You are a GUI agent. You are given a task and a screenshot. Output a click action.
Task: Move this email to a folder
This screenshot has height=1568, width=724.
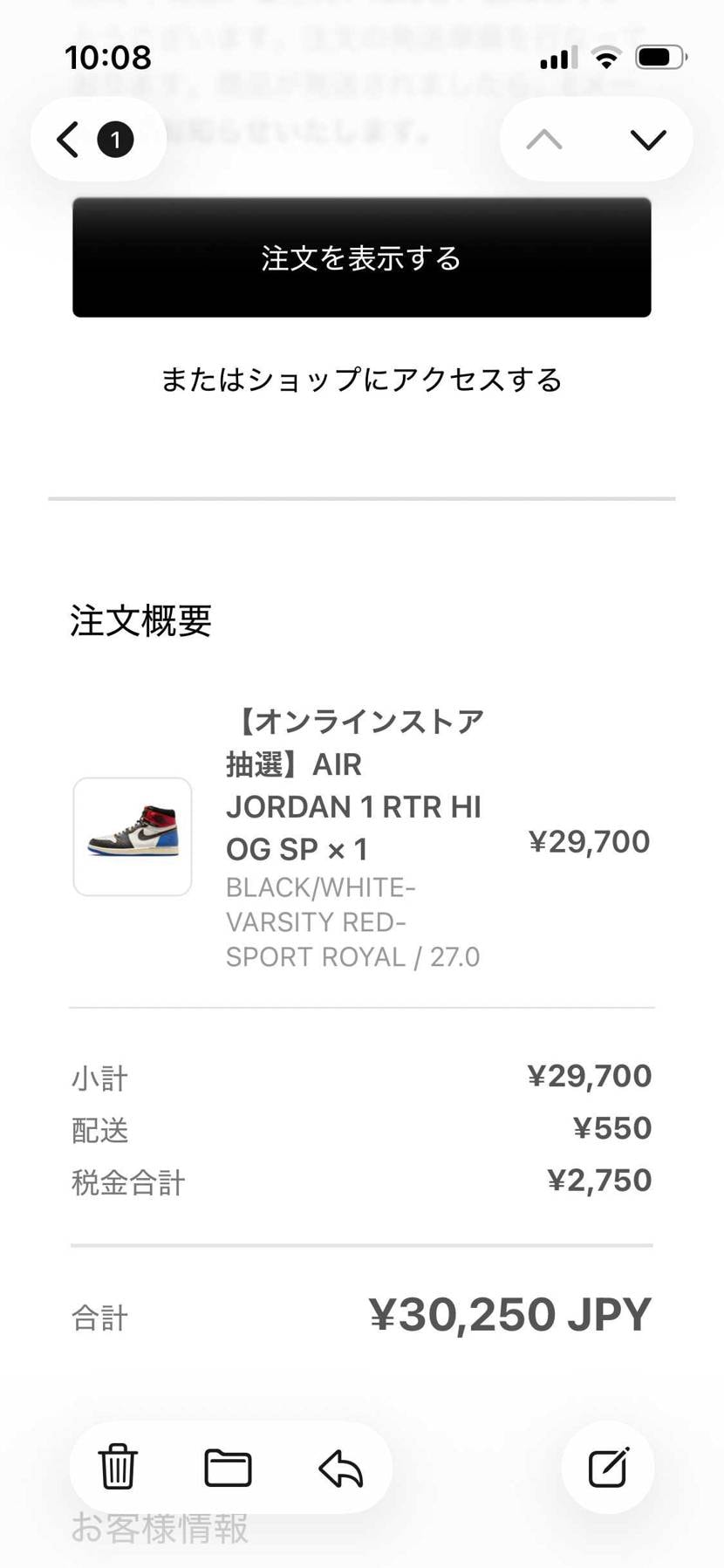[228, 1468]
